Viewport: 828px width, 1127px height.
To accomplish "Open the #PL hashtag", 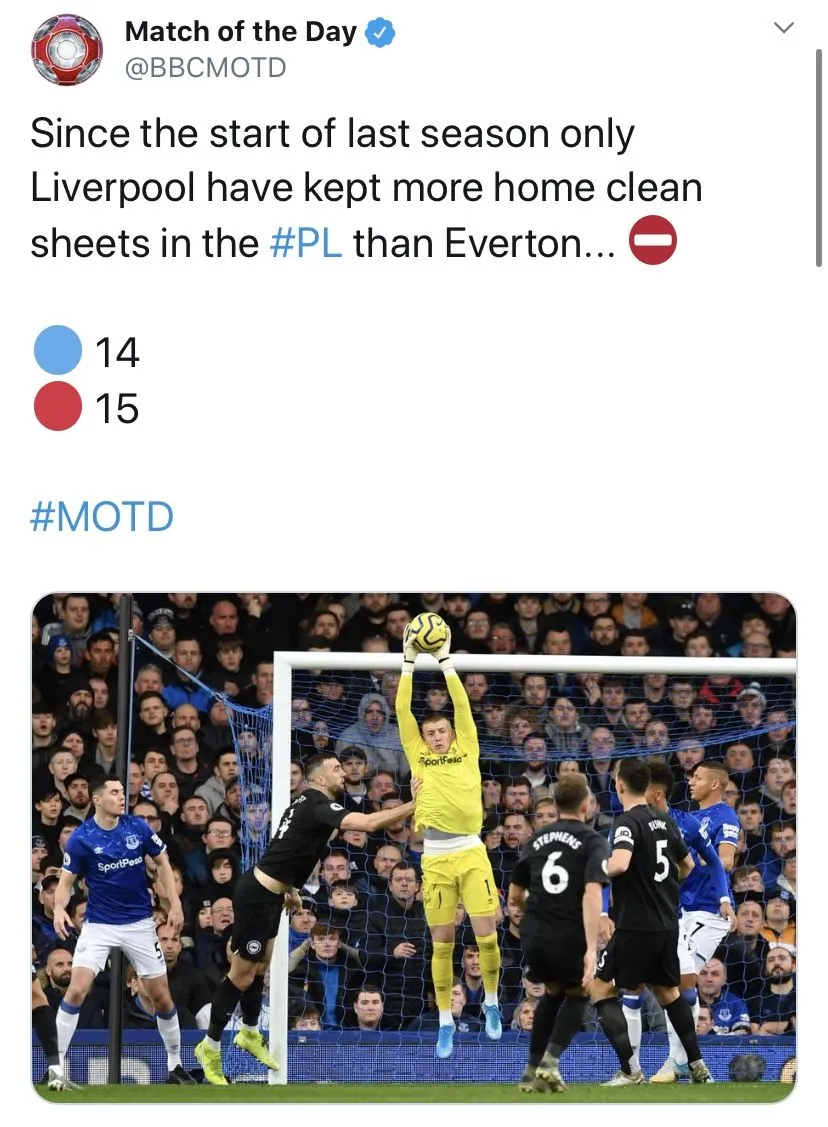I will (306, 243).
